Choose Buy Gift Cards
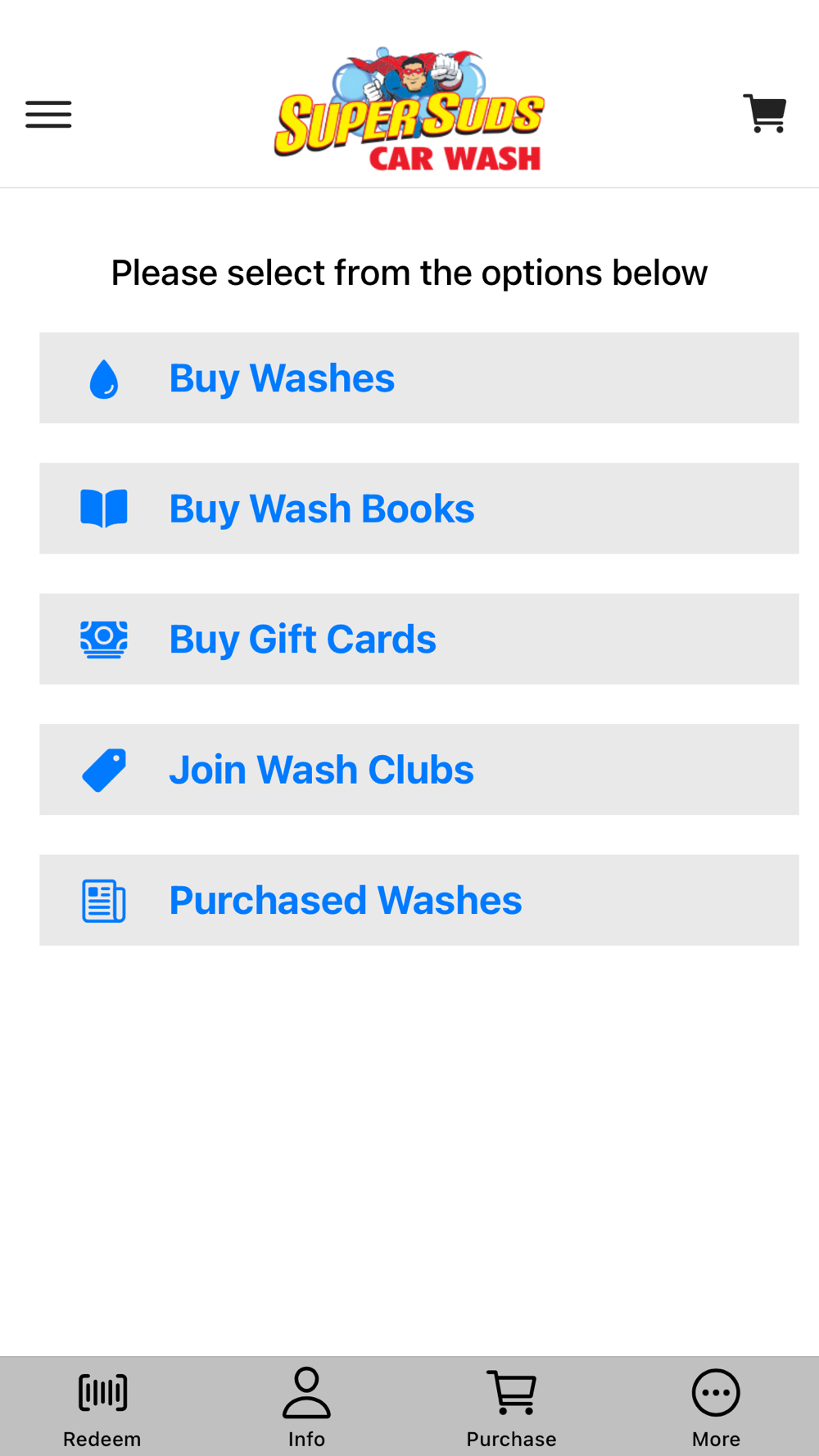Image resolution: width=819 pixels, height=1456 pixels. click(419, 639)
